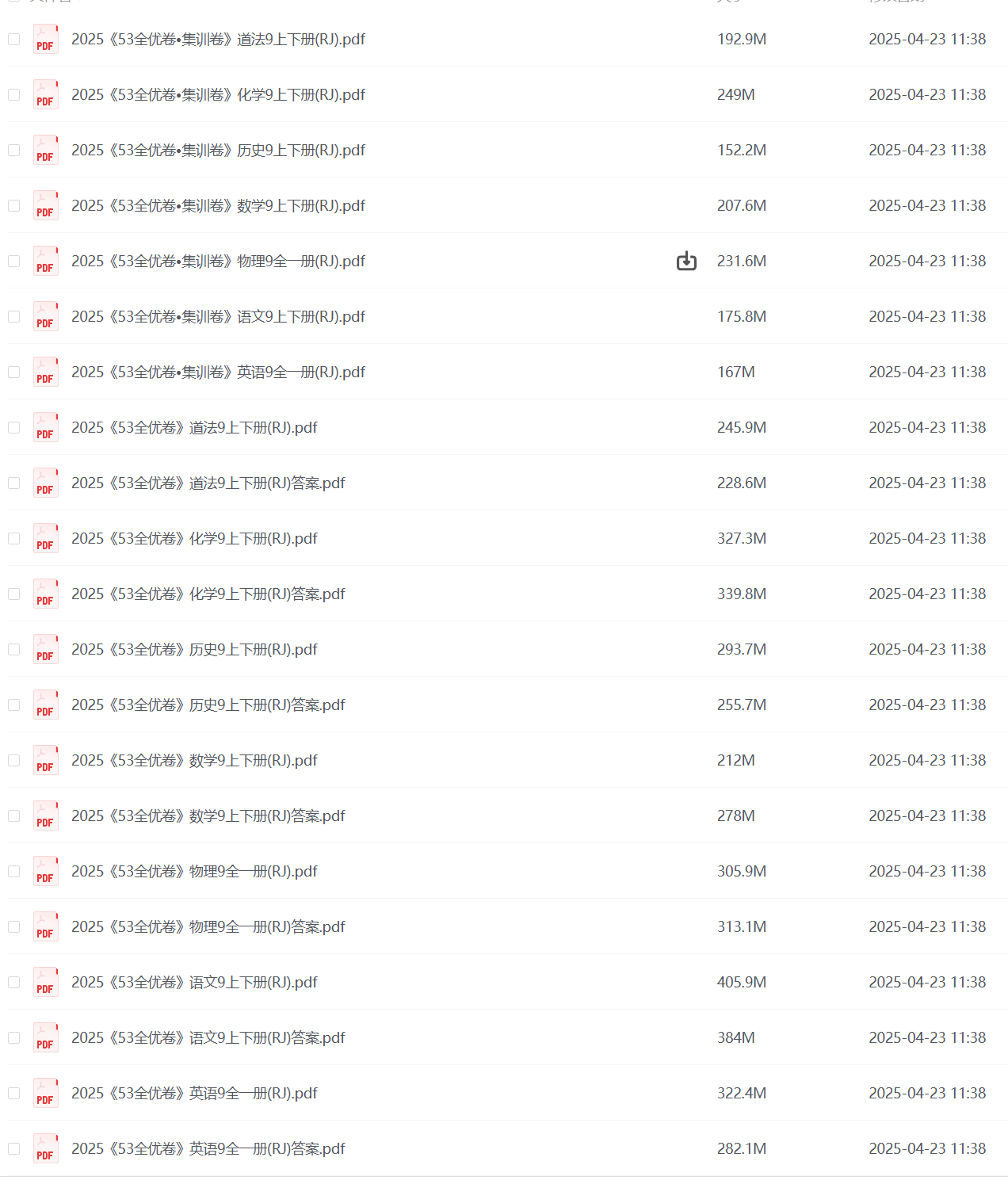Download the 集训卷 物理9全一册 PDF
Screen dimensions: 1008x1184
pos(686,261)
